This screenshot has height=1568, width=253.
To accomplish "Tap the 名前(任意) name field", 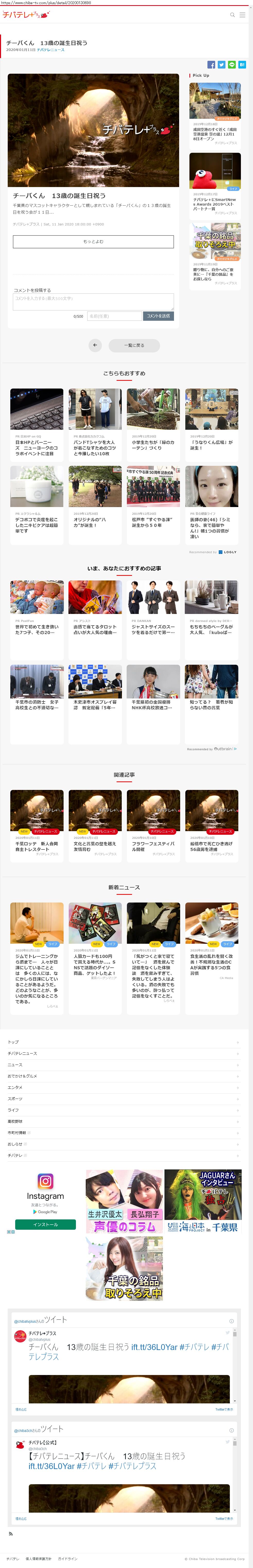I will coord(114,316).
